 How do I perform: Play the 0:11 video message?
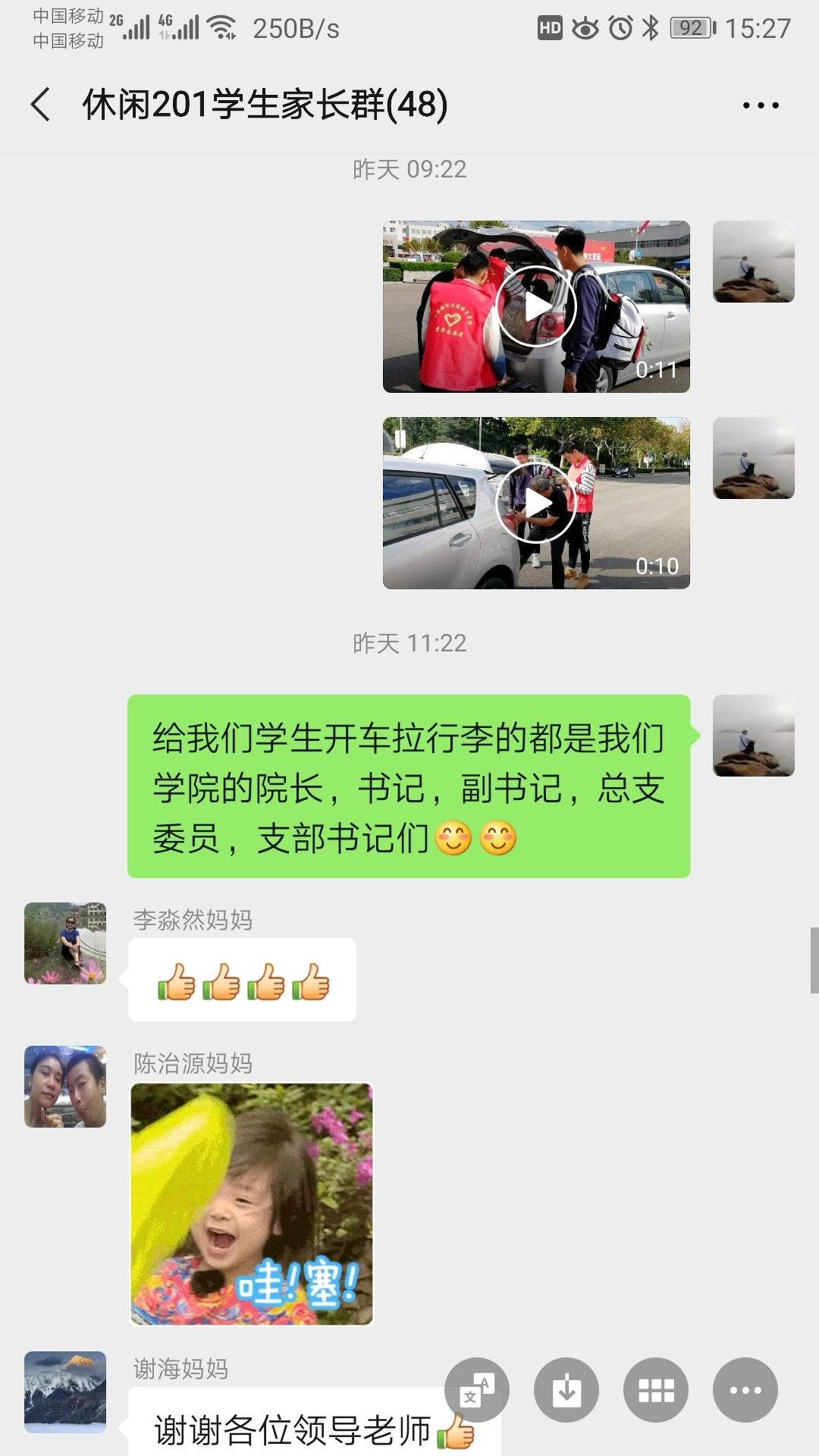[536, 306]
